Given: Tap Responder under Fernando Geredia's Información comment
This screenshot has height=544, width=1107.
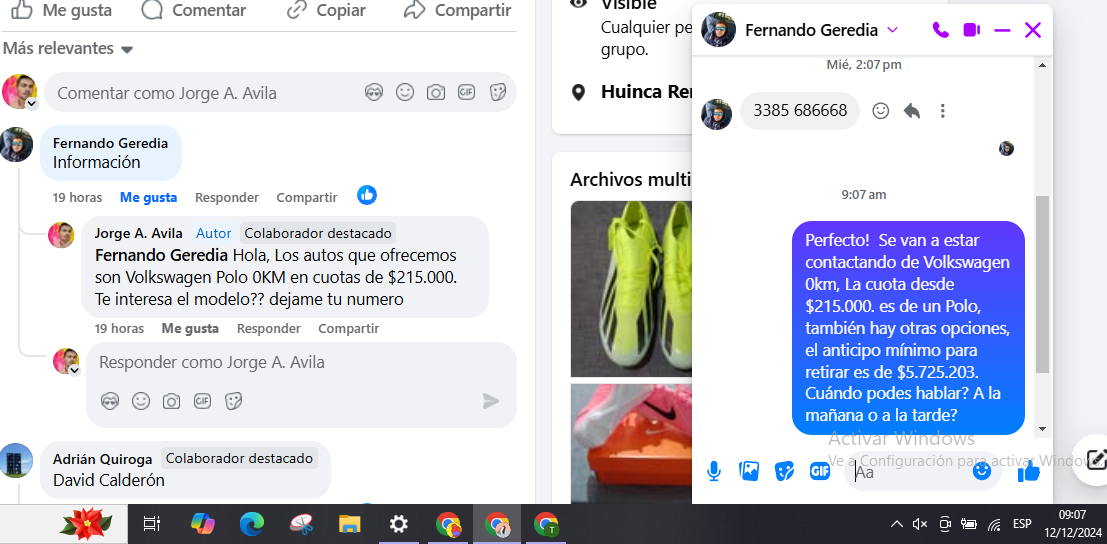Looking at the screenshot, I should (x=226, y=198).
